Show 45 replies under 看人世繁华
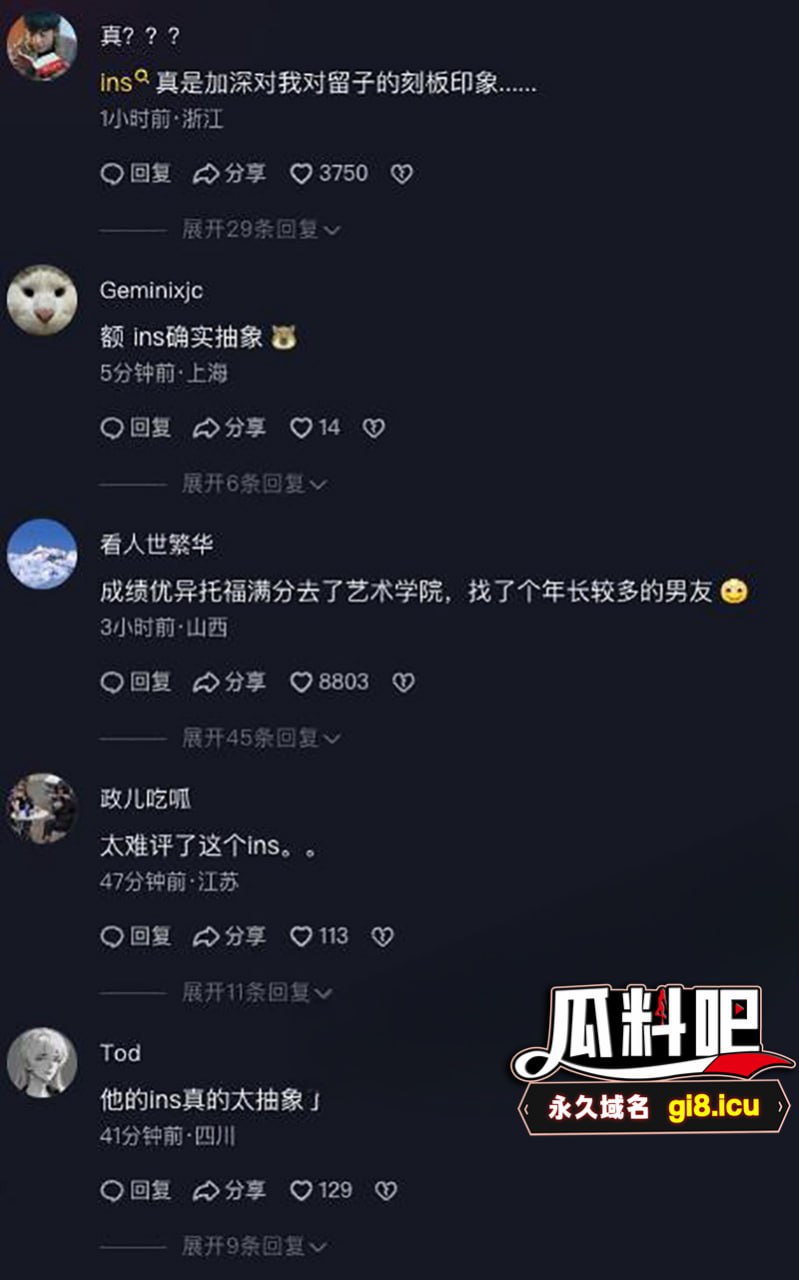 coord(260,738)
